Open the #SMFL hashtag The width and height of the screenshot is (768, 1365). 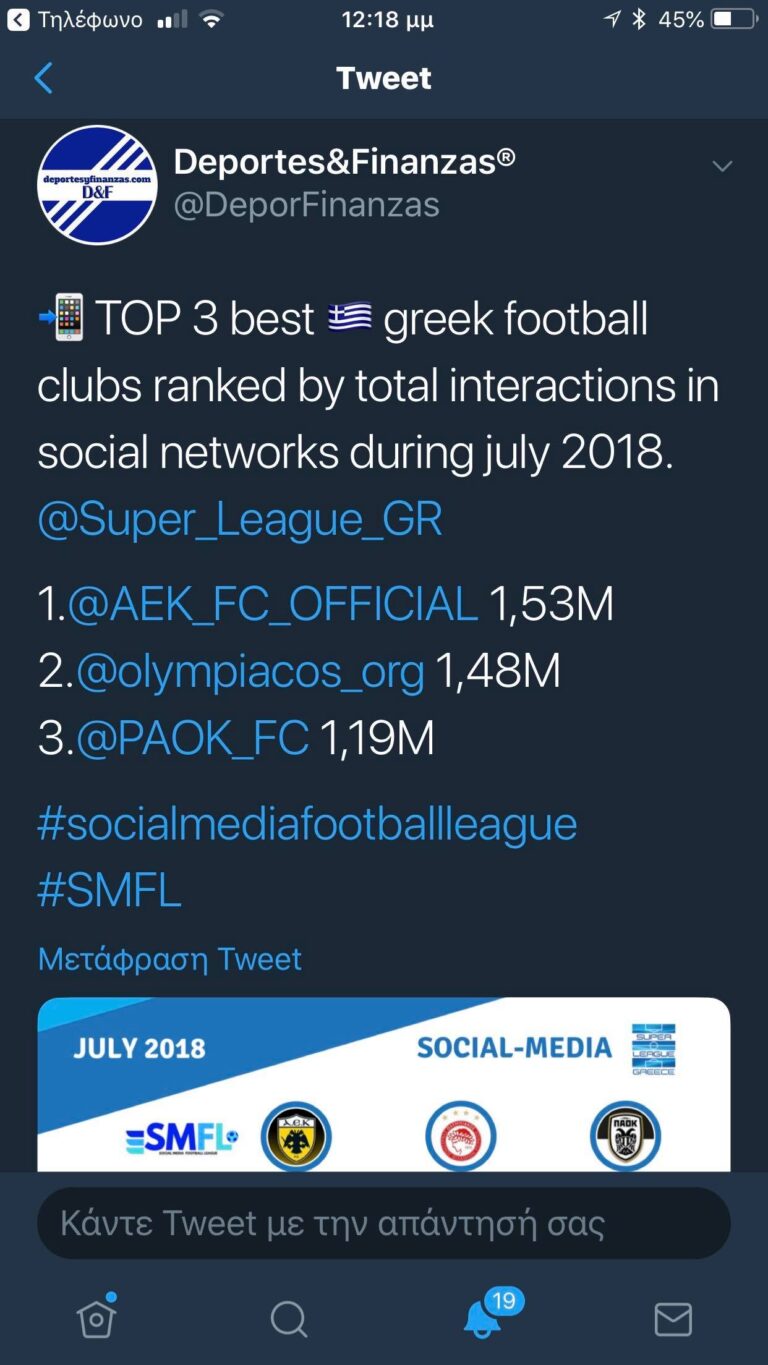110,890
